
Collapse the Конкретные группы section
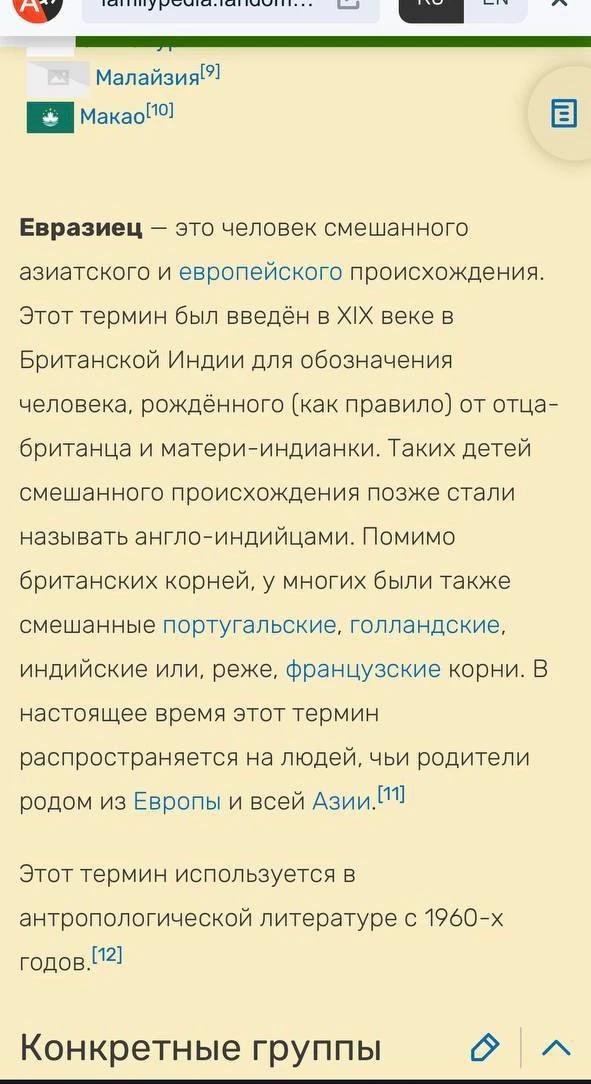[x=556, y=1048]
